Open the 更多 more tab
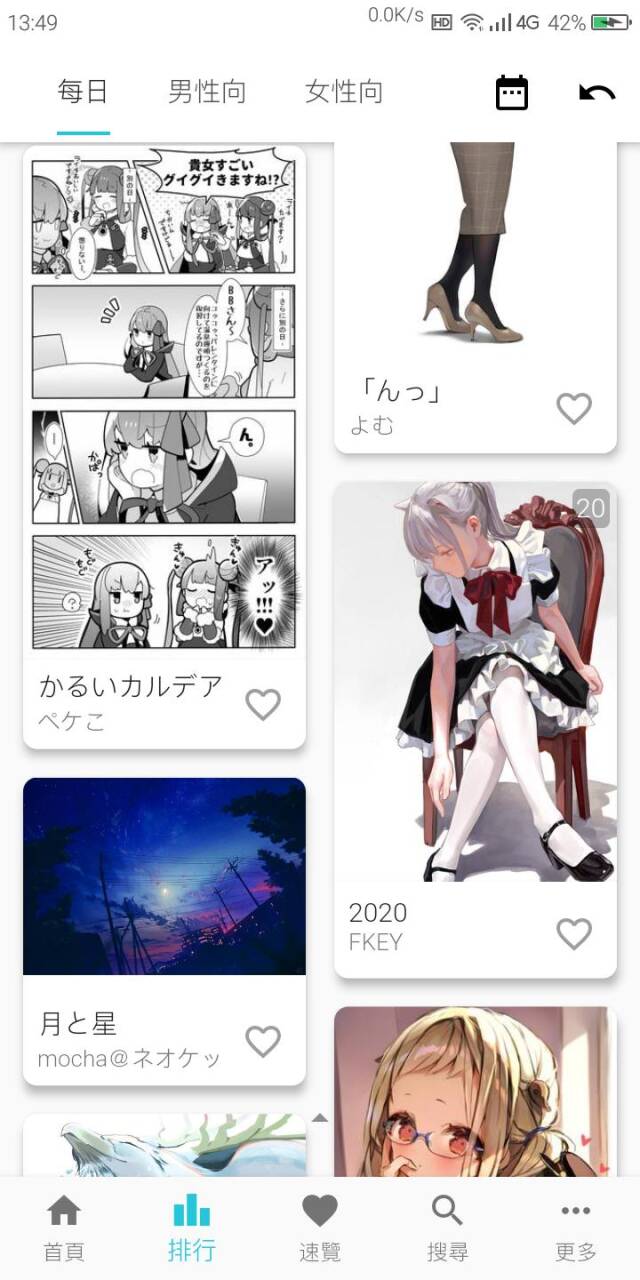Viewport: 640px width, 1280px height. coord(576,1228)
